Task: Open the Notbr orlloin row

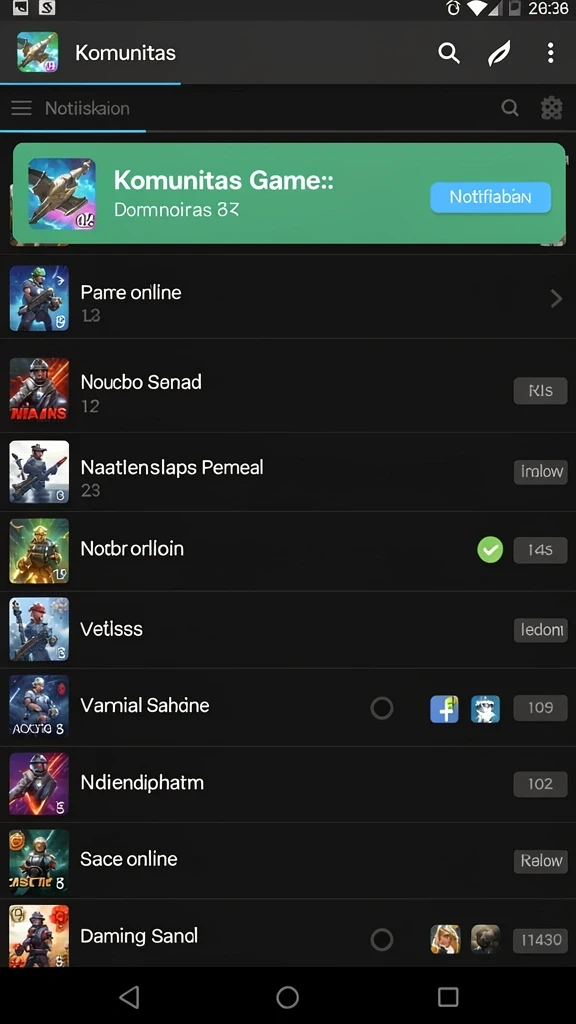Action: [288, 551]
